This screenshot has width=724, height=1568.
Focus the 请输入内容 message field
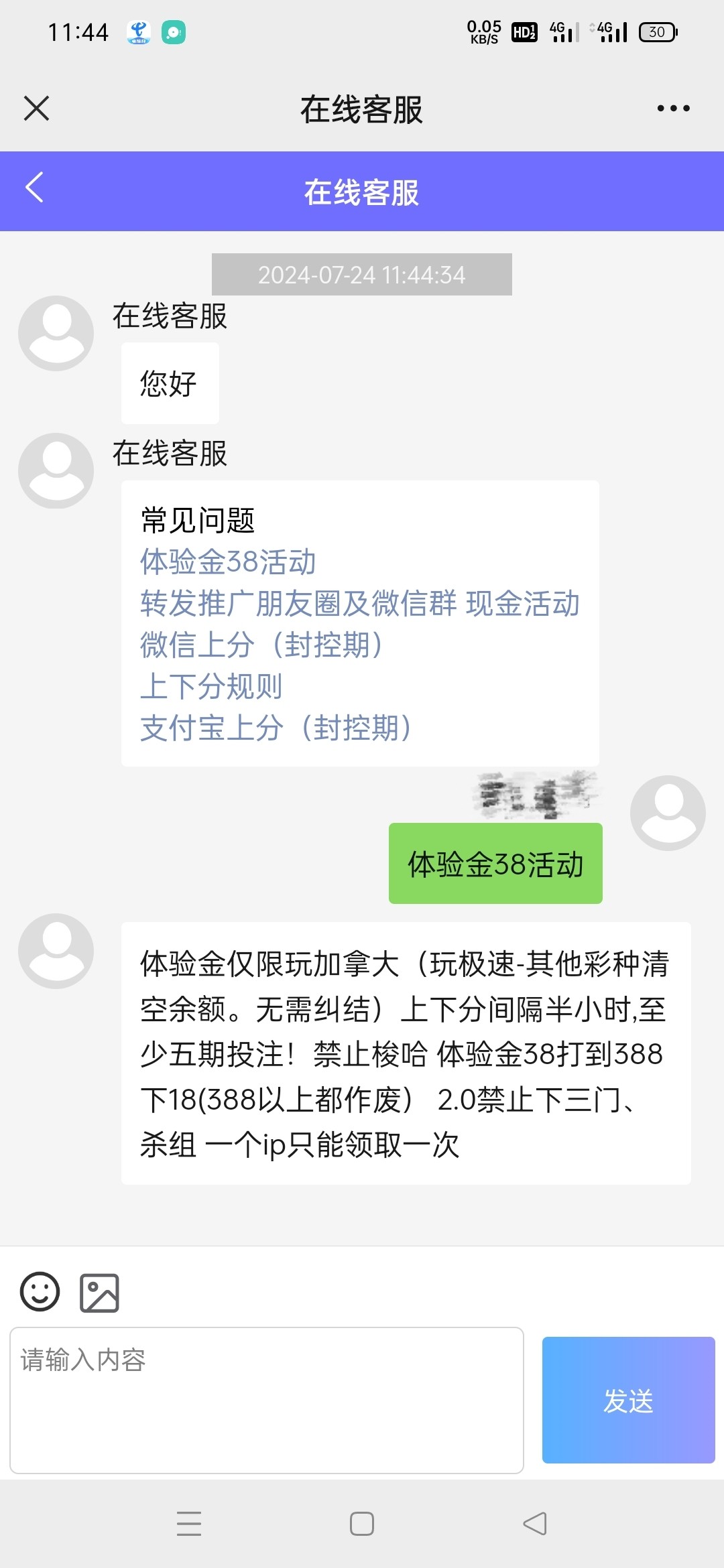[266, 1400]
